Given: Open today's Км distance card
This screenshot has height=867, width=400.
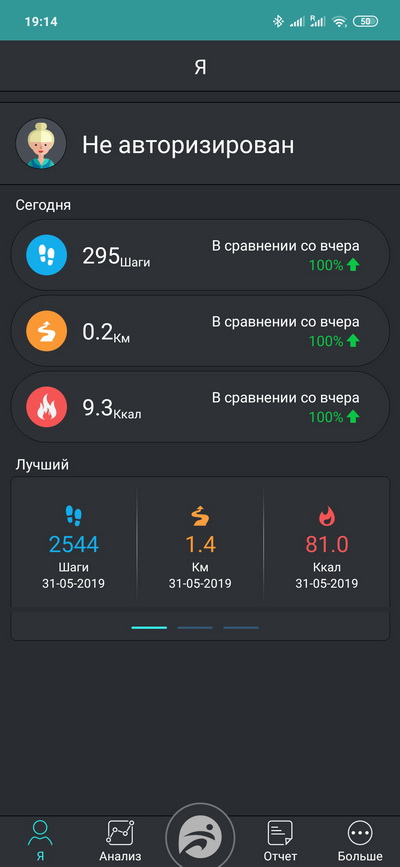Looking at the screenshot, I should pyautogui.click(x=200, y=331).
